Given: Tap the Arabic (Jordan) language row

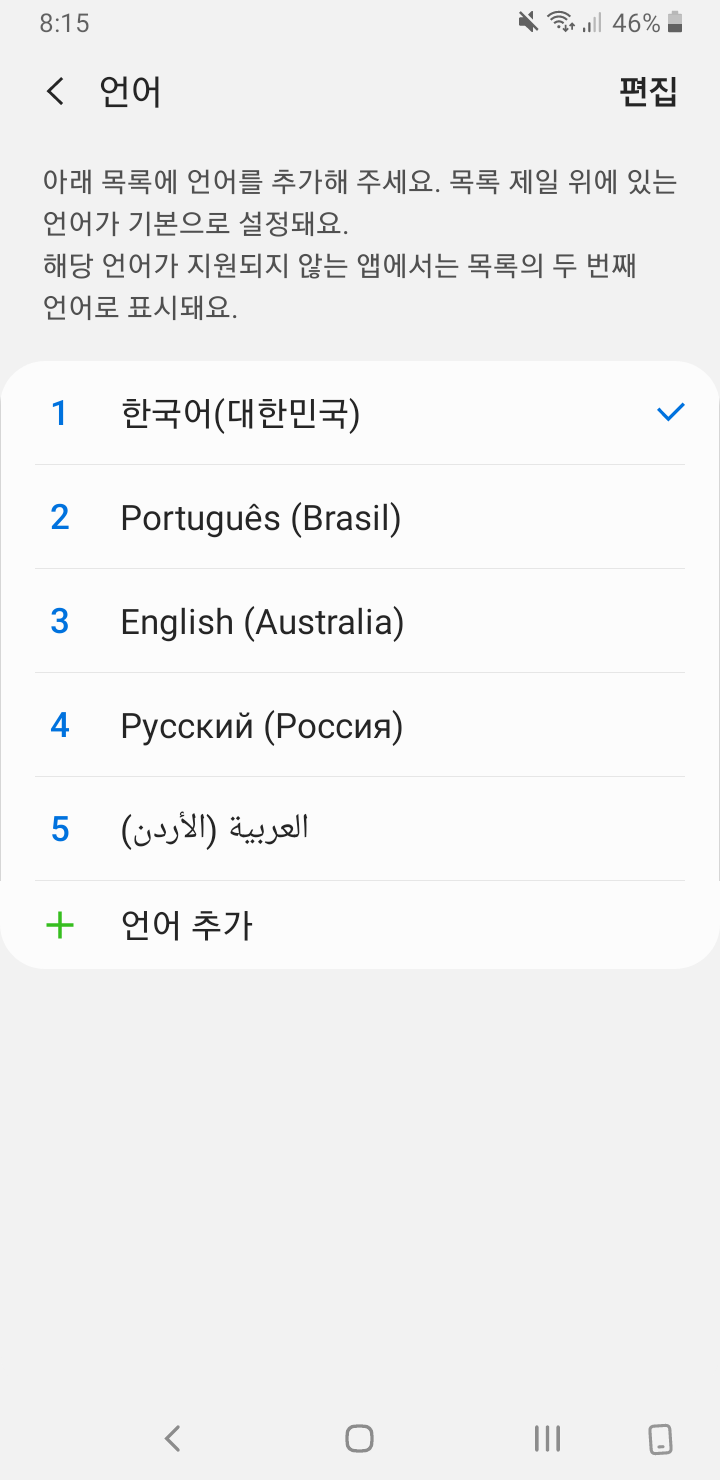Looking at the screenshot, I should click(360, 829).
